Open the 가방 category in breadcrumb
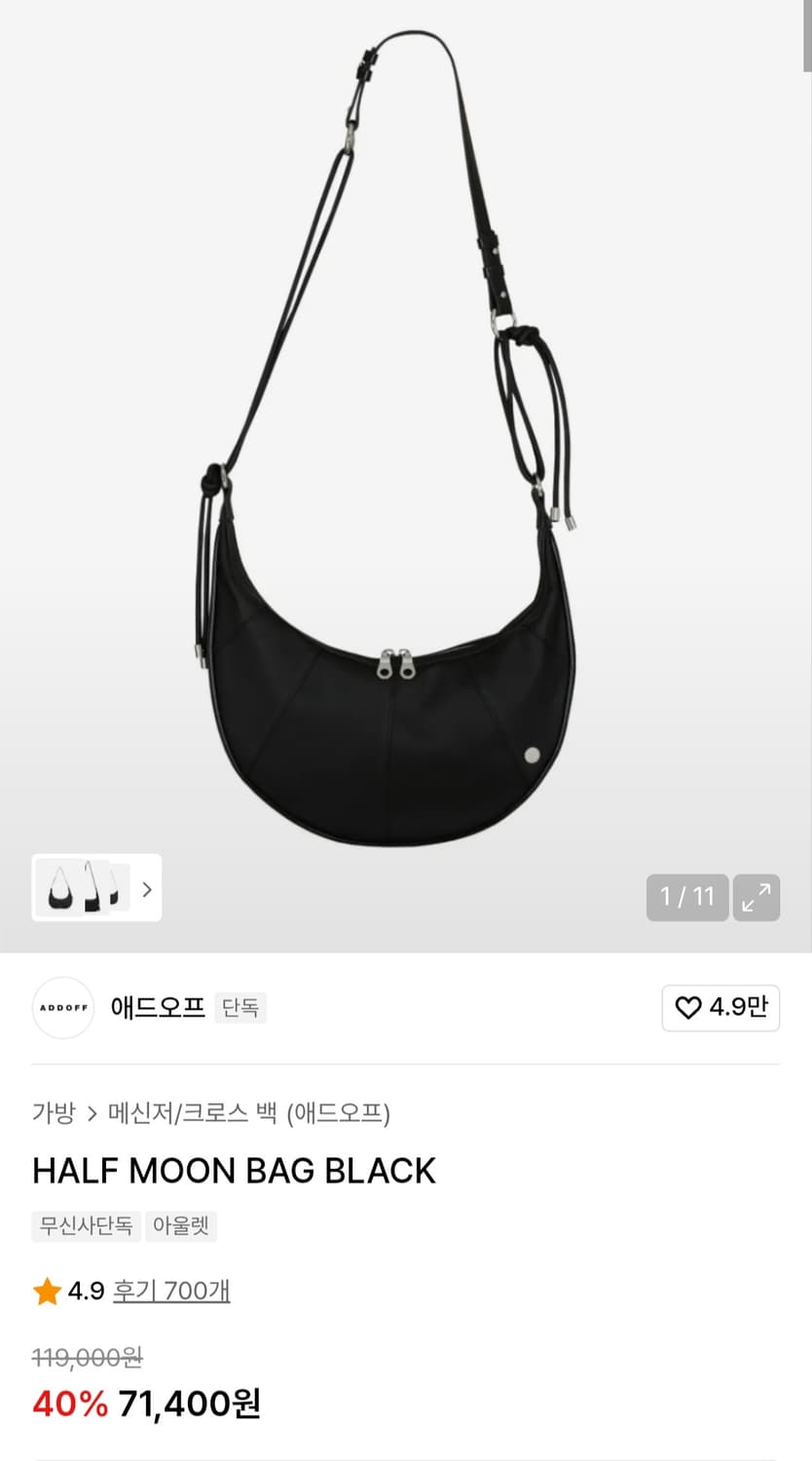 pyautogui.click(x=55, y=1113)
